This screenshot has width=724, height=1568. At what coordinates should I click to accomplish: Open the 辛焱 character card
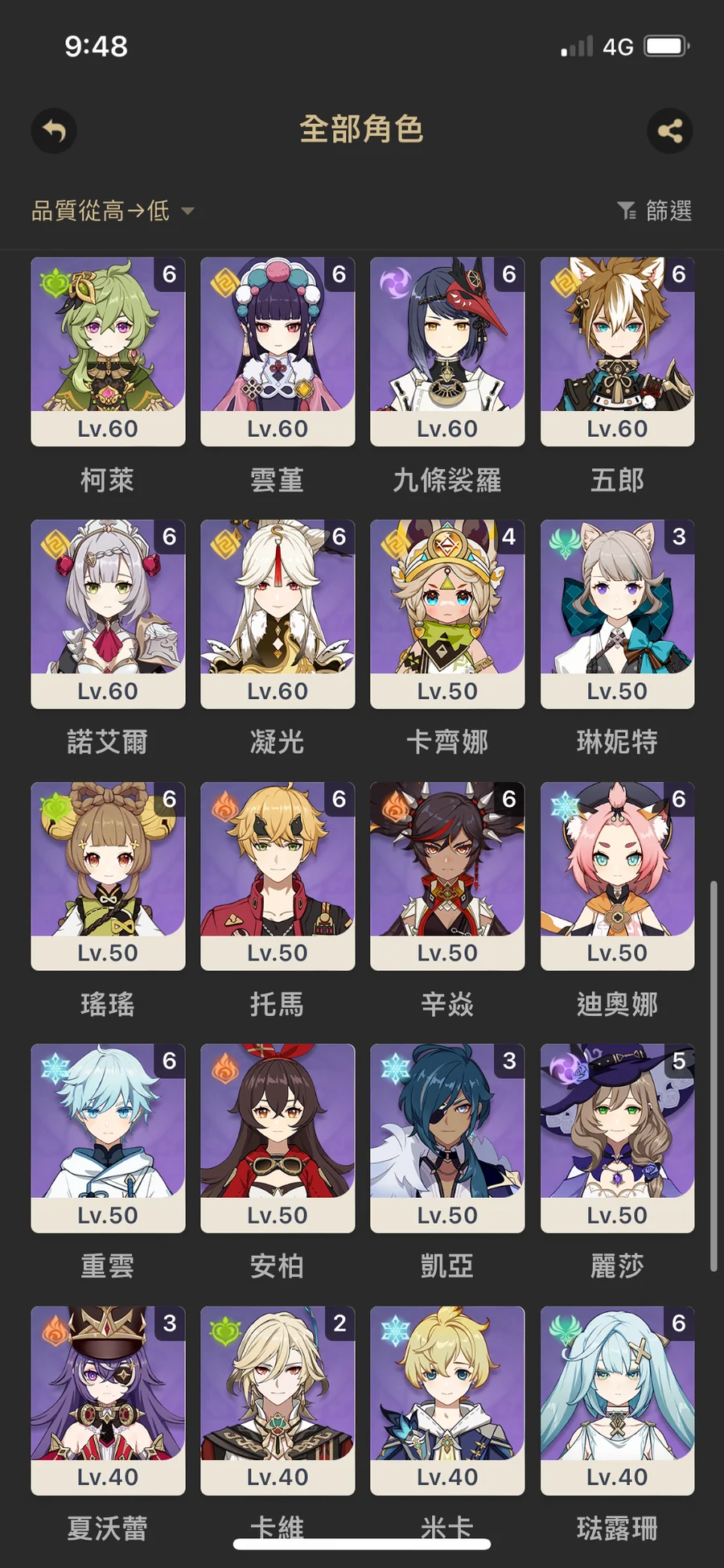click(x=447, y=876)
